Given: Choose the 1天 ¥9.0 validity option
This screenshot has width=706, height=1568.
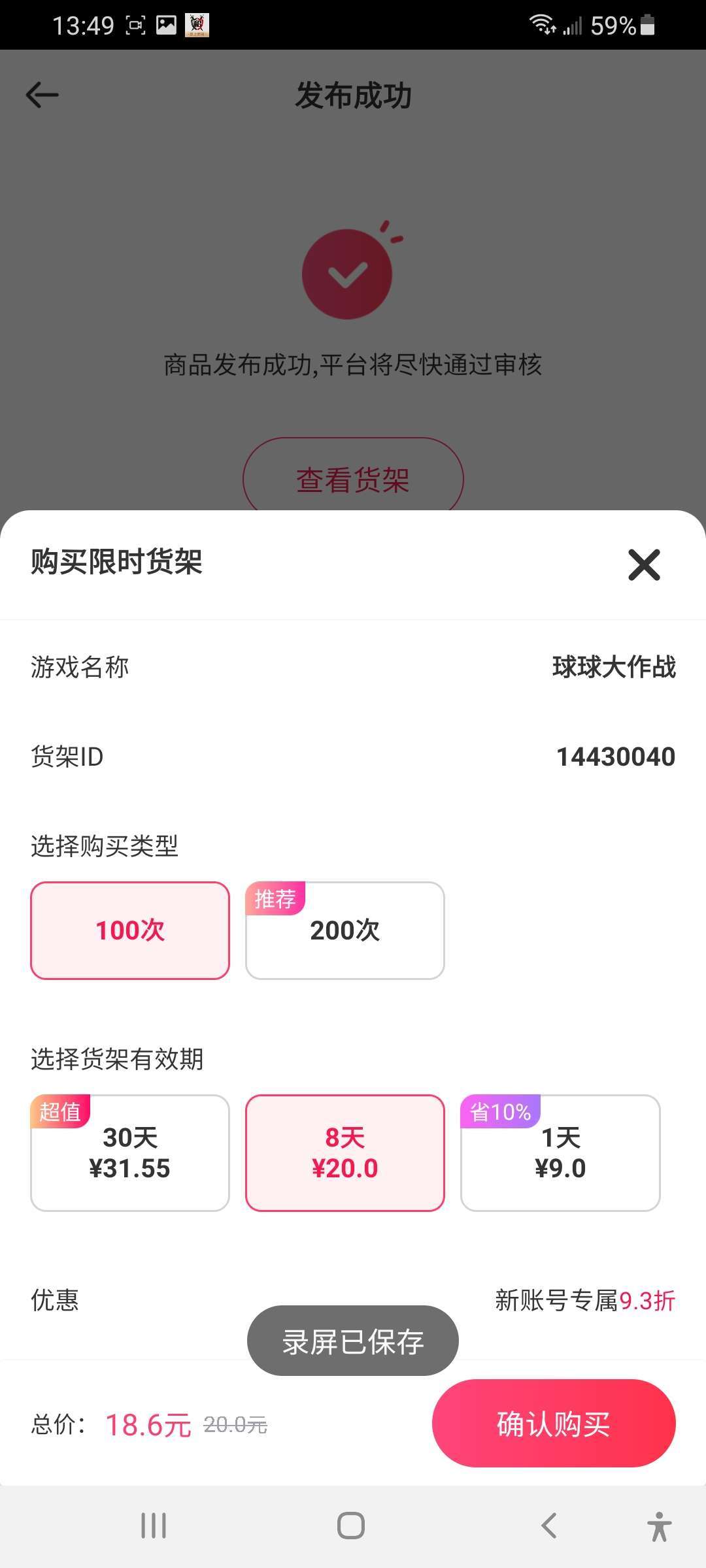Looking at the screenshot, I should pos(560,1152).
